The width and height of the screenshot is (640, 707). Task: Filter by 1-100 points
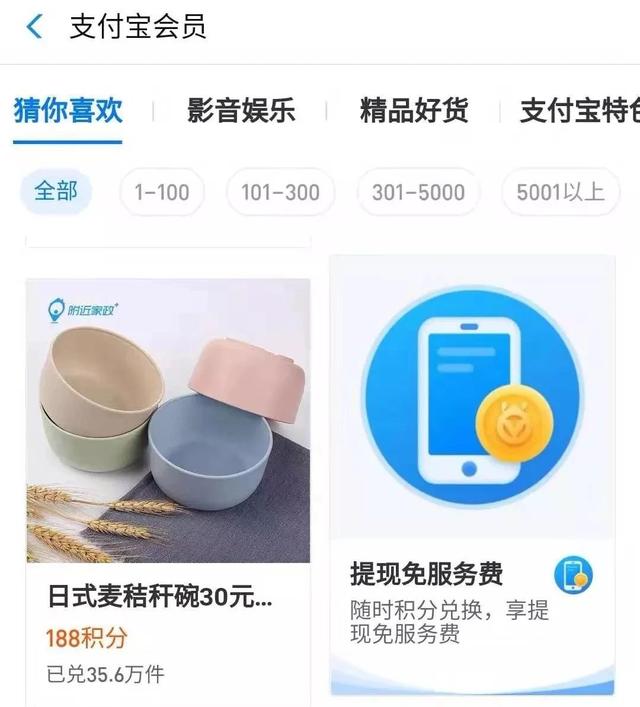(x=161, y=192)
